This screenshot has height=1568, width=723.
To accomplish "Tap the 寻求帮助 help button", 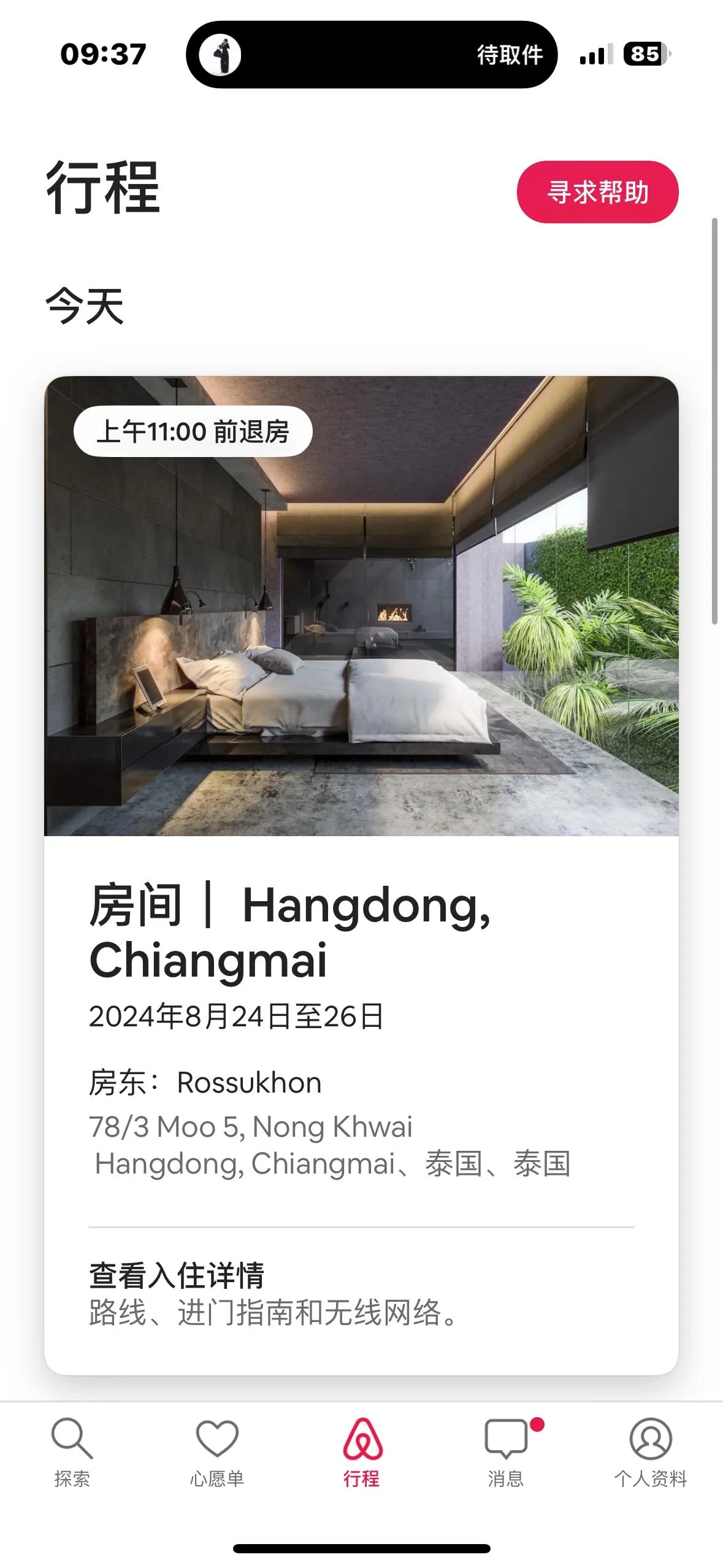I will click(597, 192).
